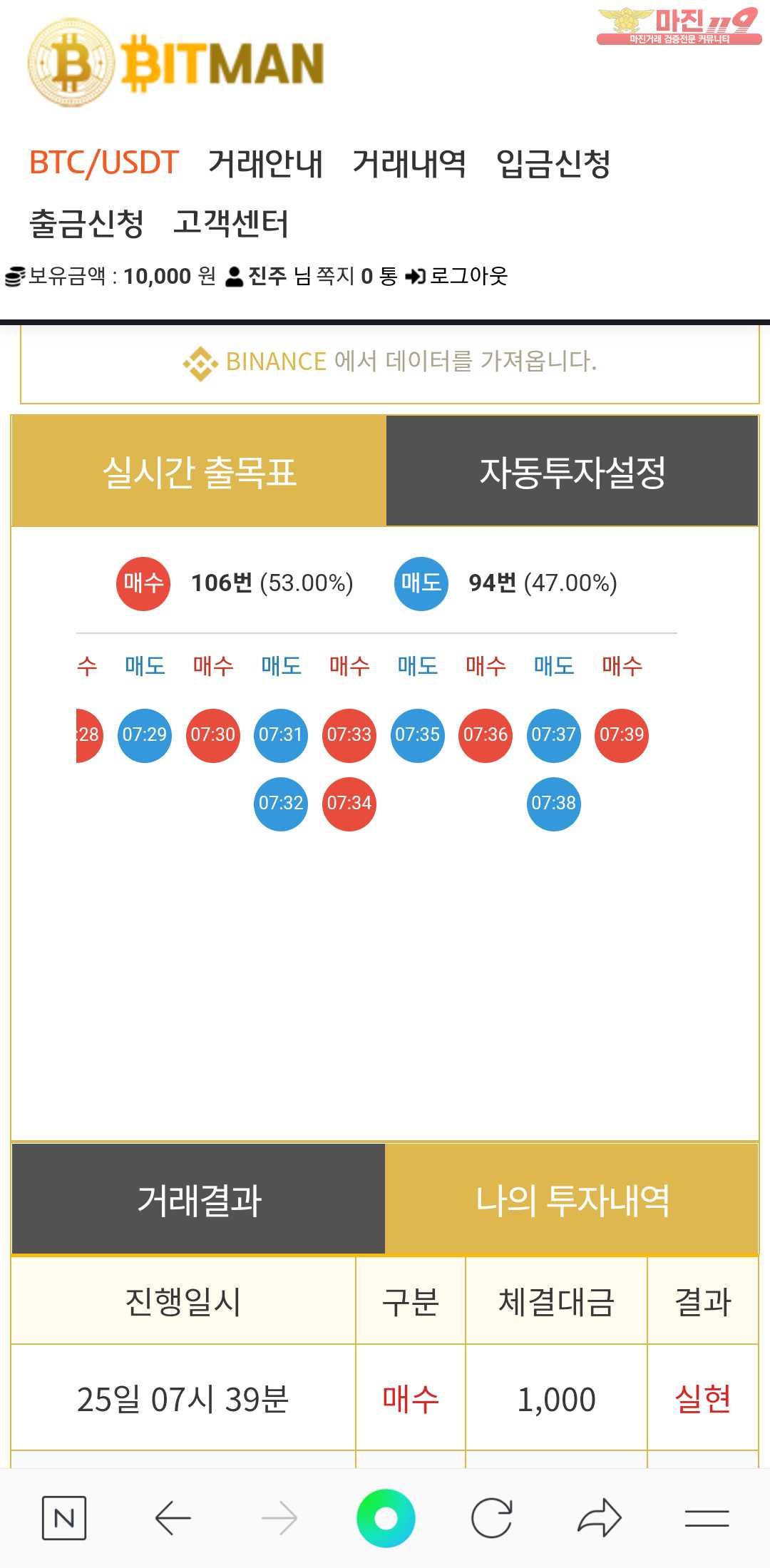Open 쪽지 messages inbox link

[x=335, y=276]
